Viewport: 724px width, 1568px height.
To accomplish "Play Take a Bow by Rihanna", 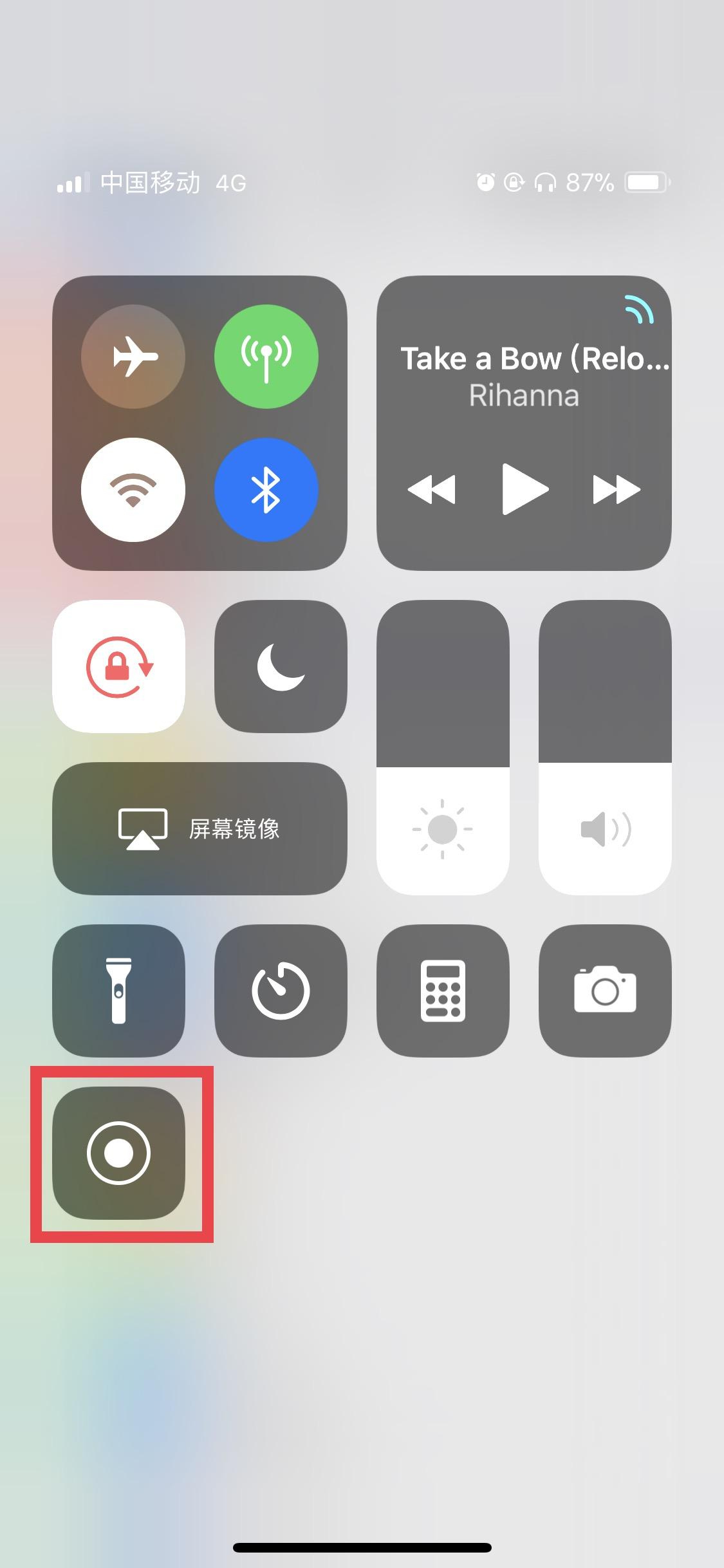I will pos(524,489).
